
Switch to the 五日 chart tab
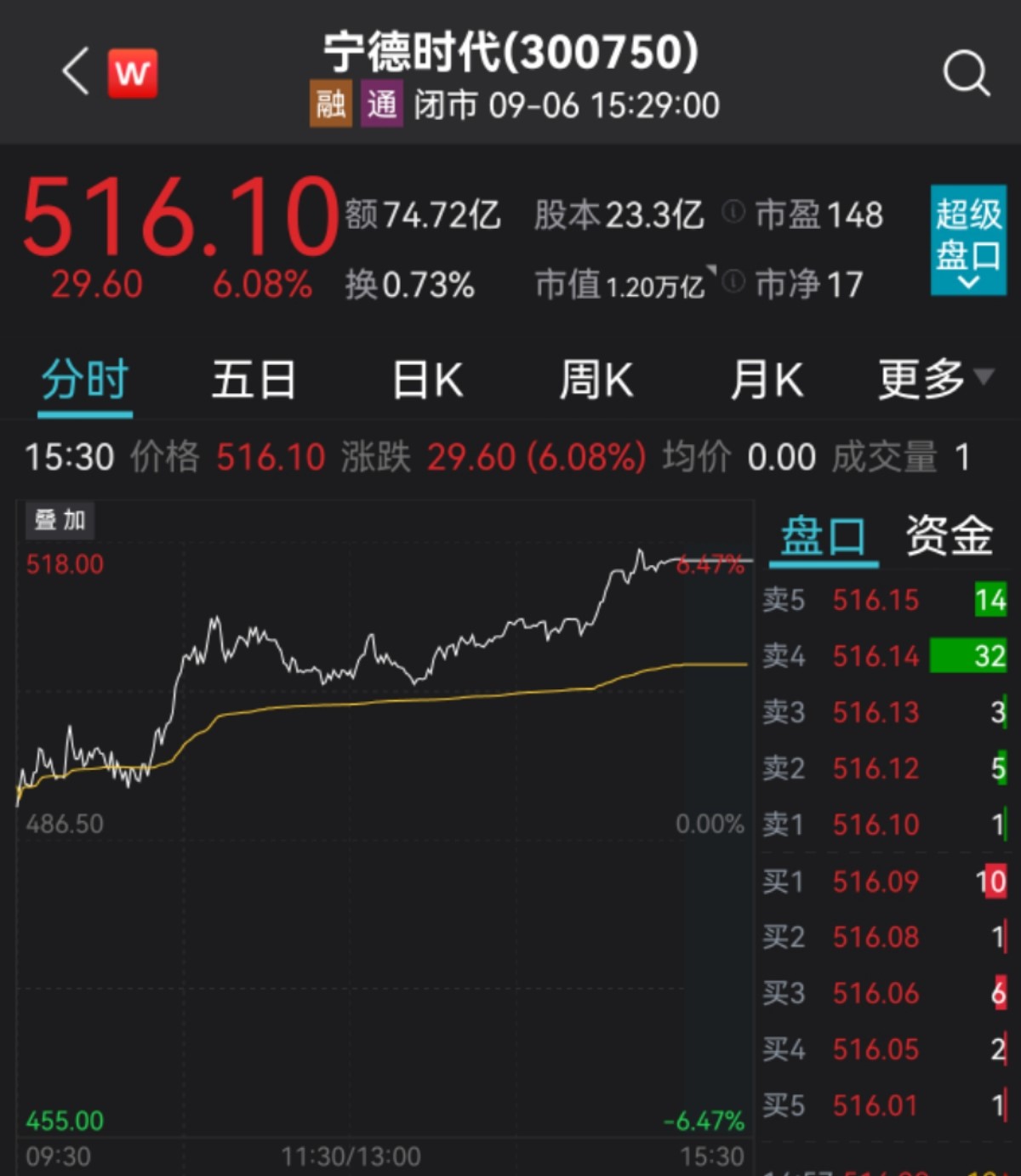254,380
